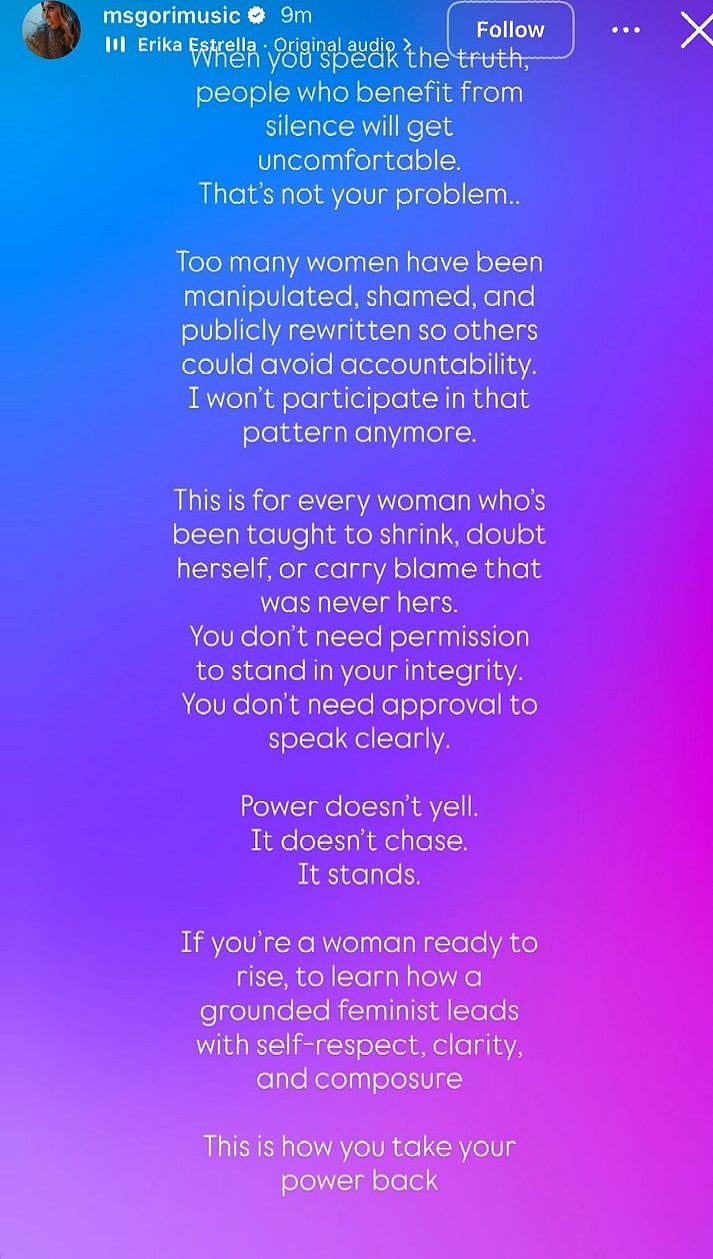Close this story
The image size is (713, 1259).
click(695, 30)
